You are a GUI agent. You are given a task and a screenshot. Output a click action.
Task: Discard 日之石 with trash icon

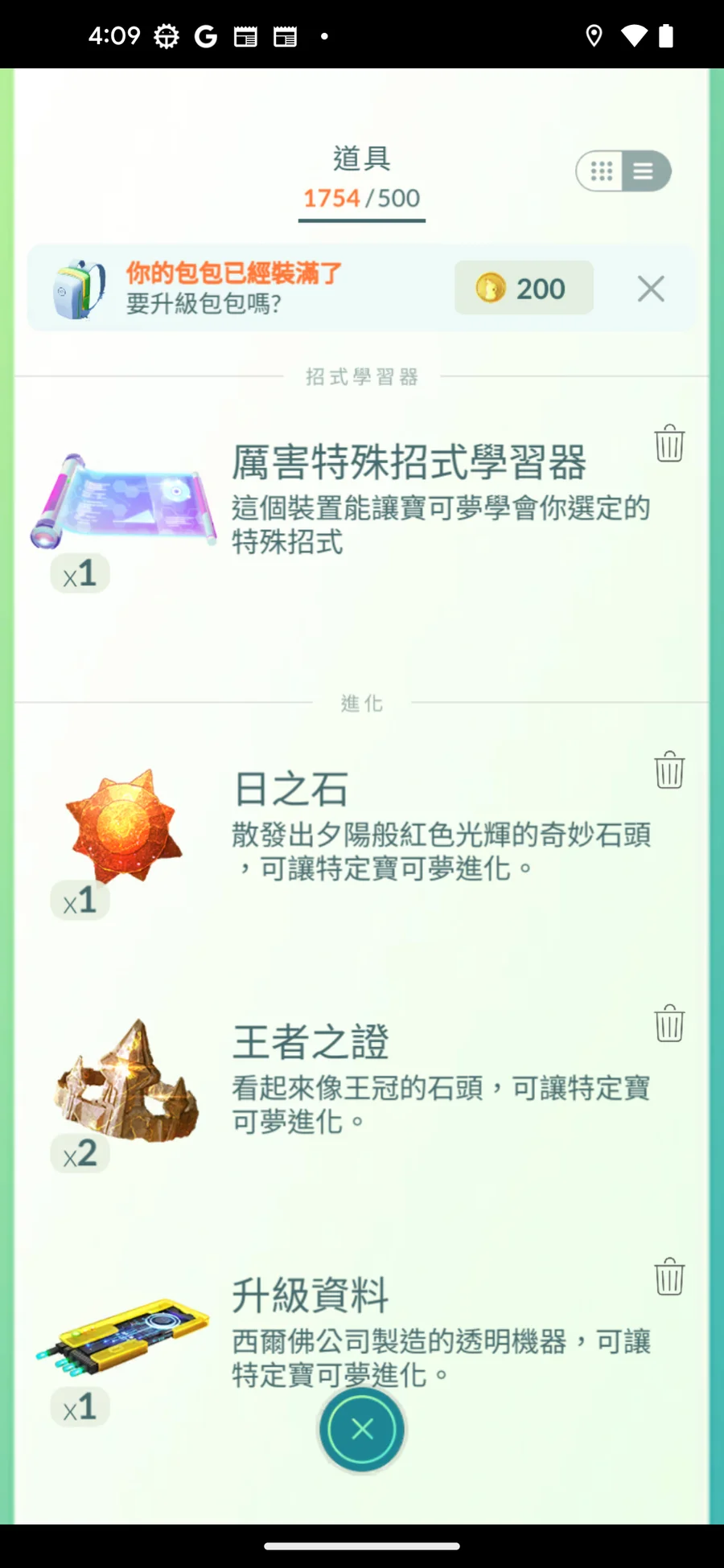668,770
